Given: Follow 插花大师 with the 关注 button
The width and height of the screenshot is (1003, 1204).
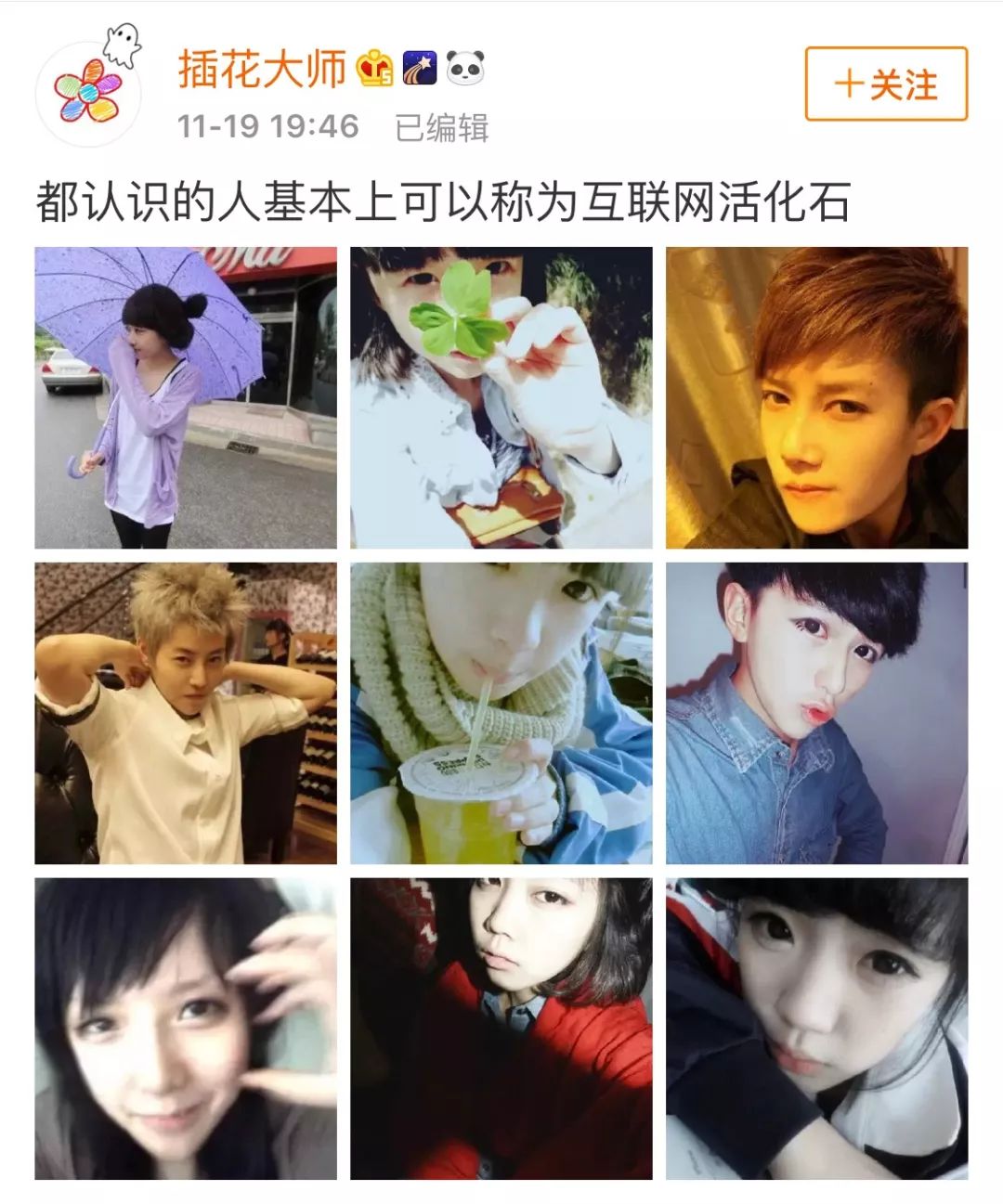Looking at the screenshot, I should tap(886, 84).
